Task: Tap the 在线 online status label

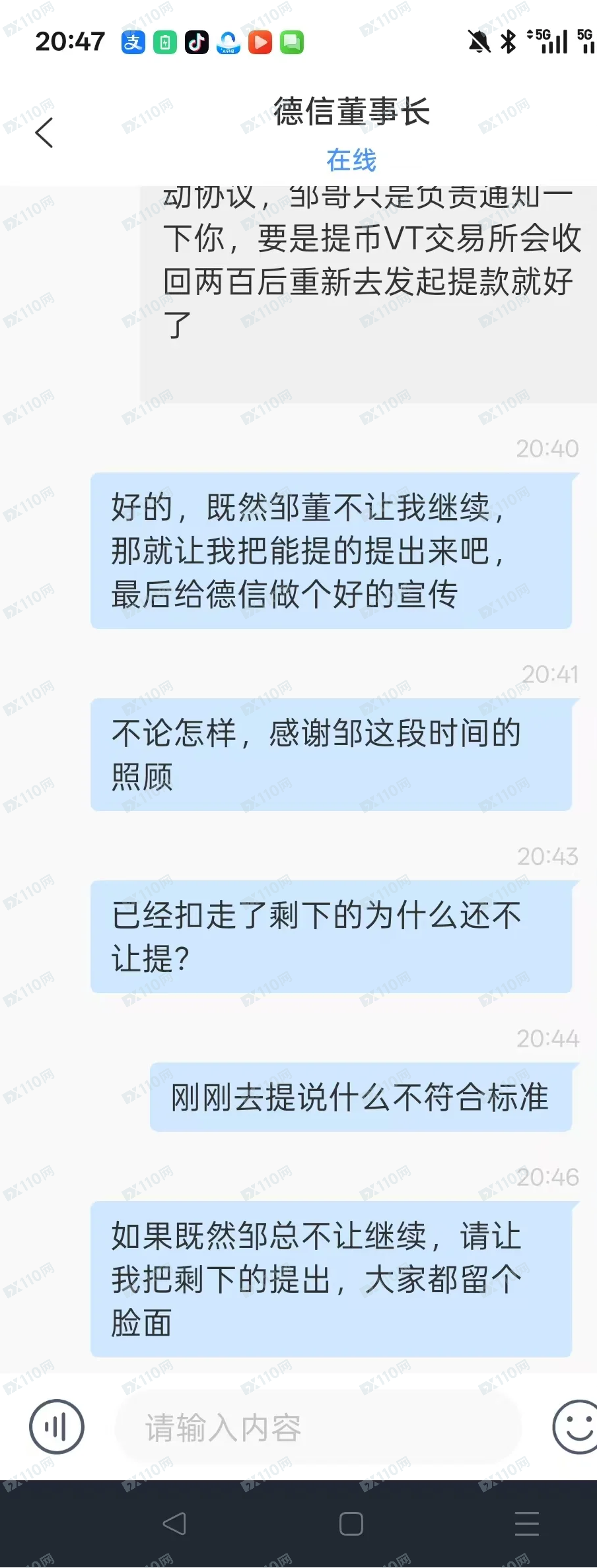Action: (351, 160)
